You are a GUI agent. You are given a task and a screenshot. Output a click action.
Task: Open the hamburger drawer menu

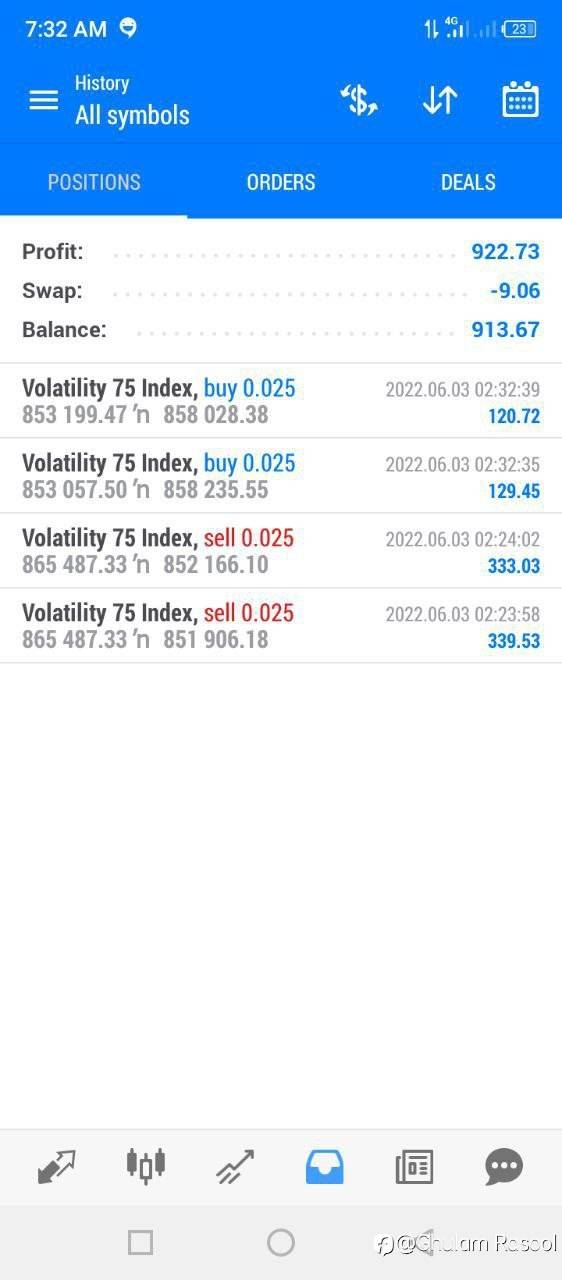43,100
